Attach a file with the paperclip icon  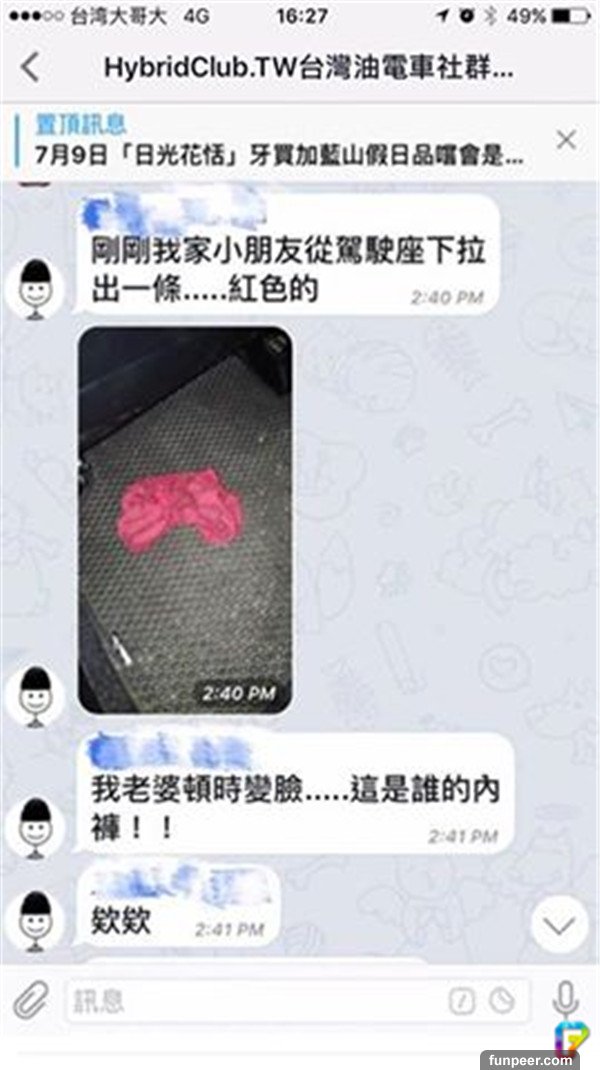30,1000
